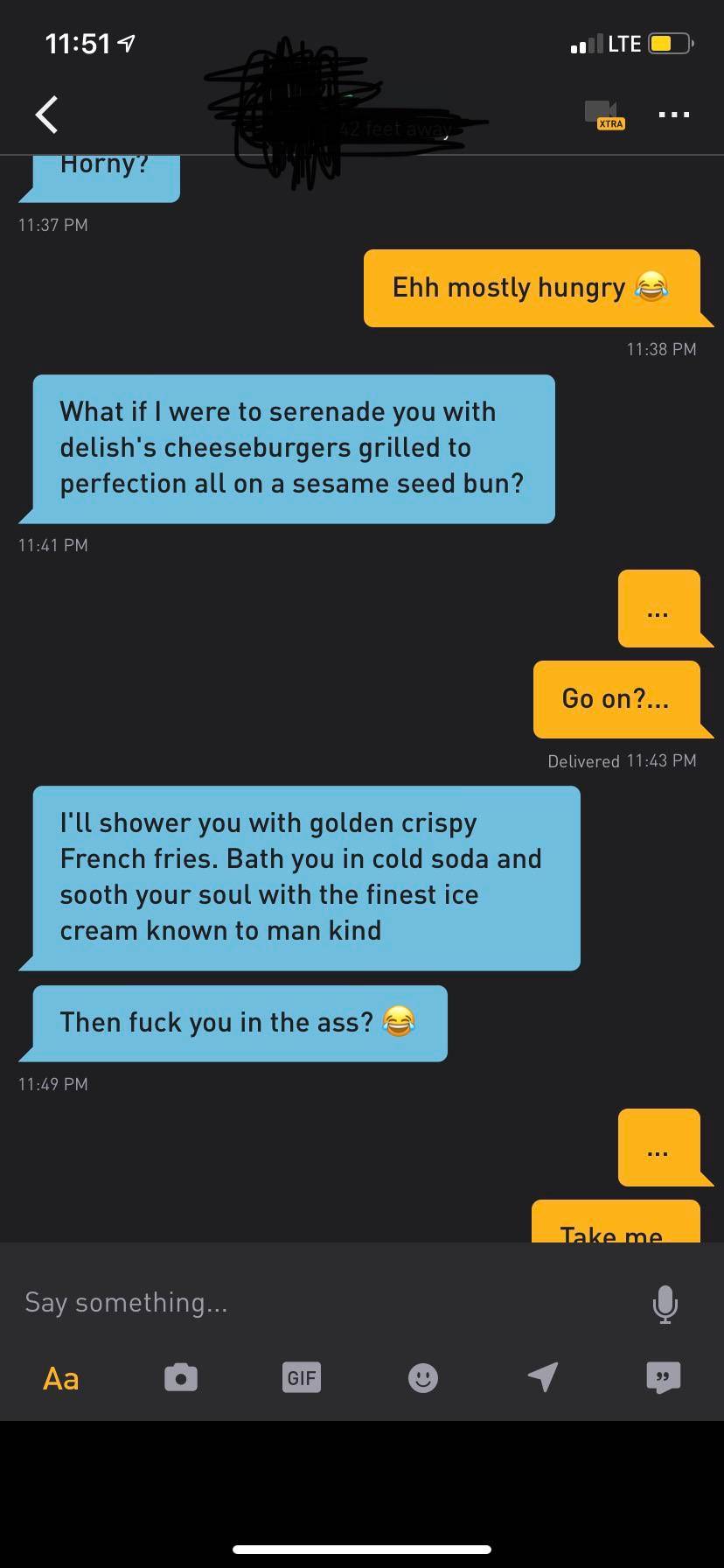
Task: Select the GIF picker
Action: coord(302,1377)
